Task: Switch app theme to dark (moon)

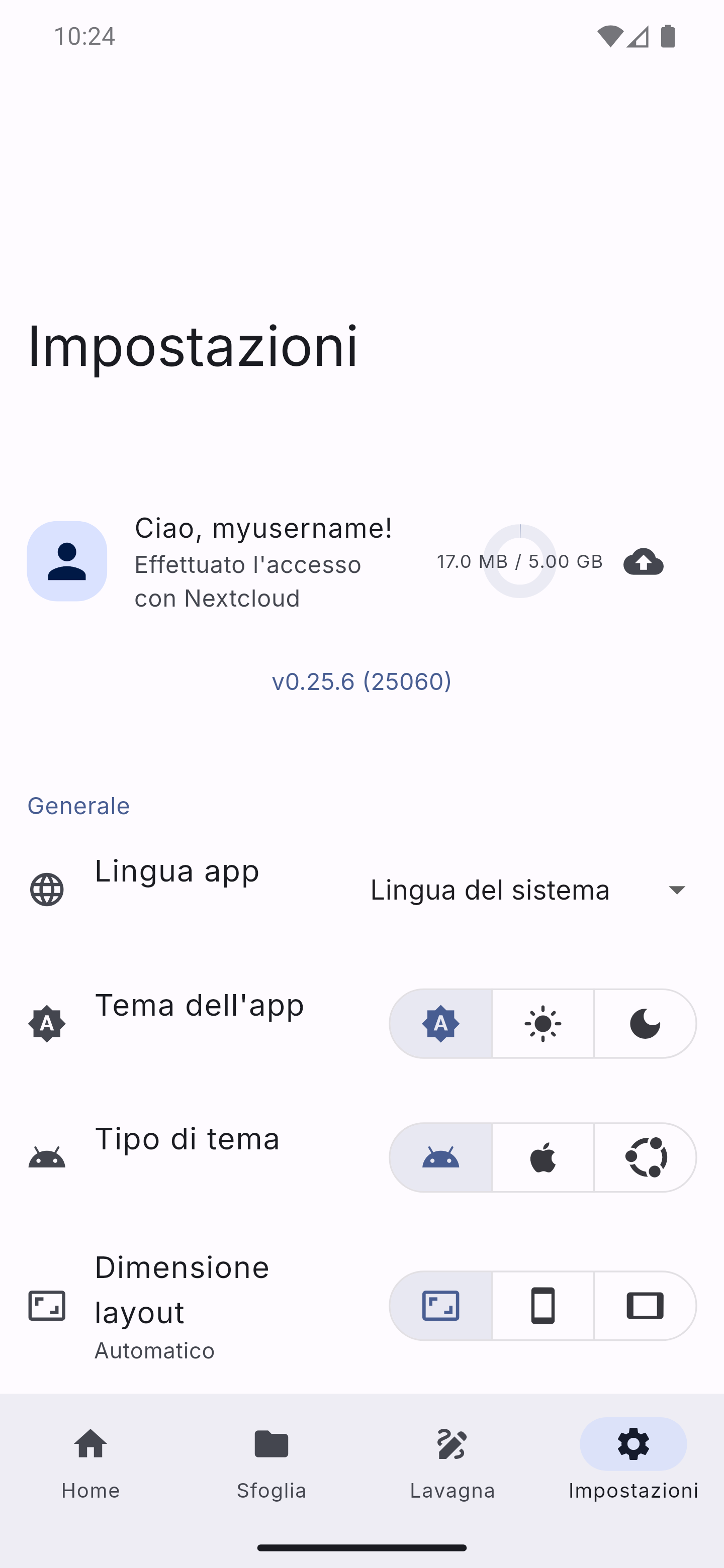Action: click(x=645, y=1023)
